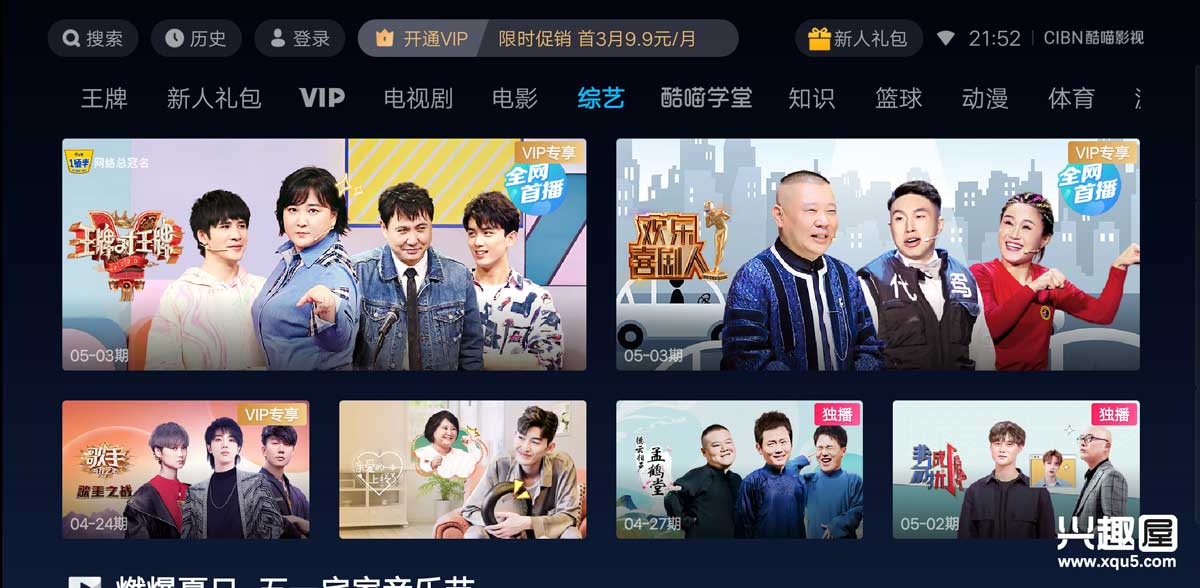The width and height of the screenshot is (1200, 588).
Task: Switch to the 体育 tab
Action: click(x=1071, y=98)
